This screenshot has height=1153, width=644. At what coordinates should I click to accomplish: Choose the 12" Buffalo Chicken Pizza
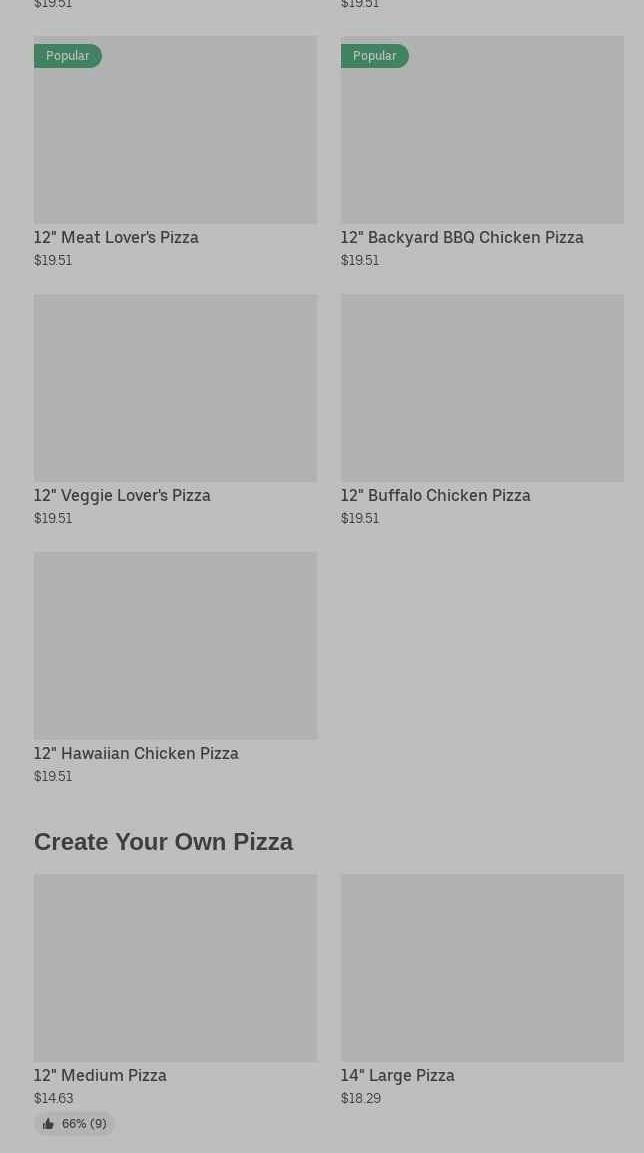tap(482, 410)
